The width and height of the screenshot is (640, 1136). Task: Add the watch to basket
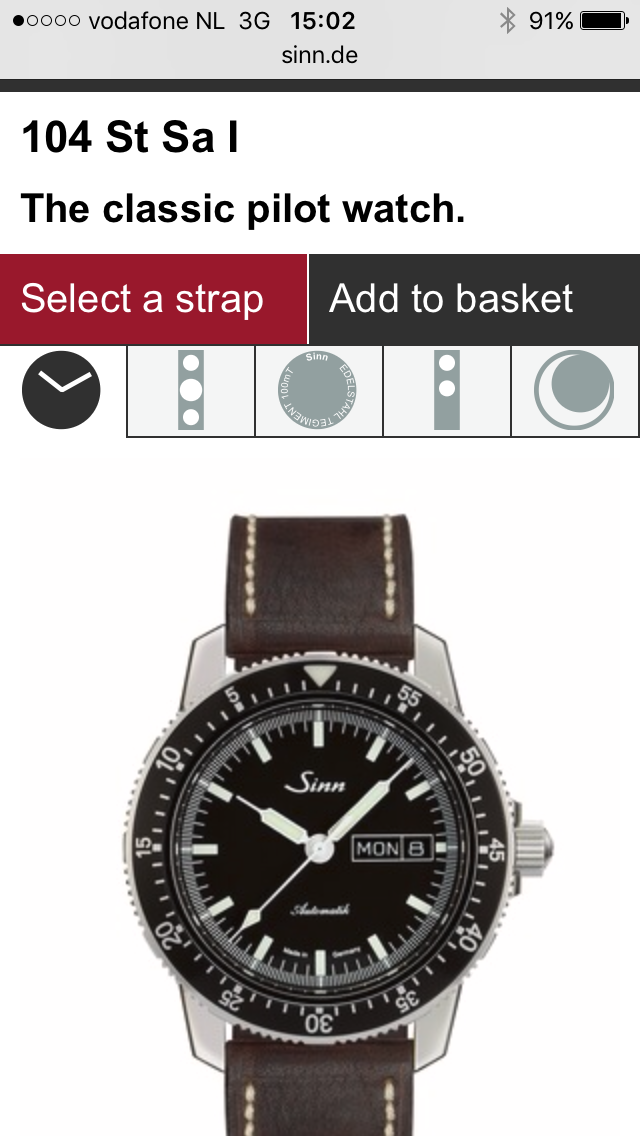click(475, 299)
